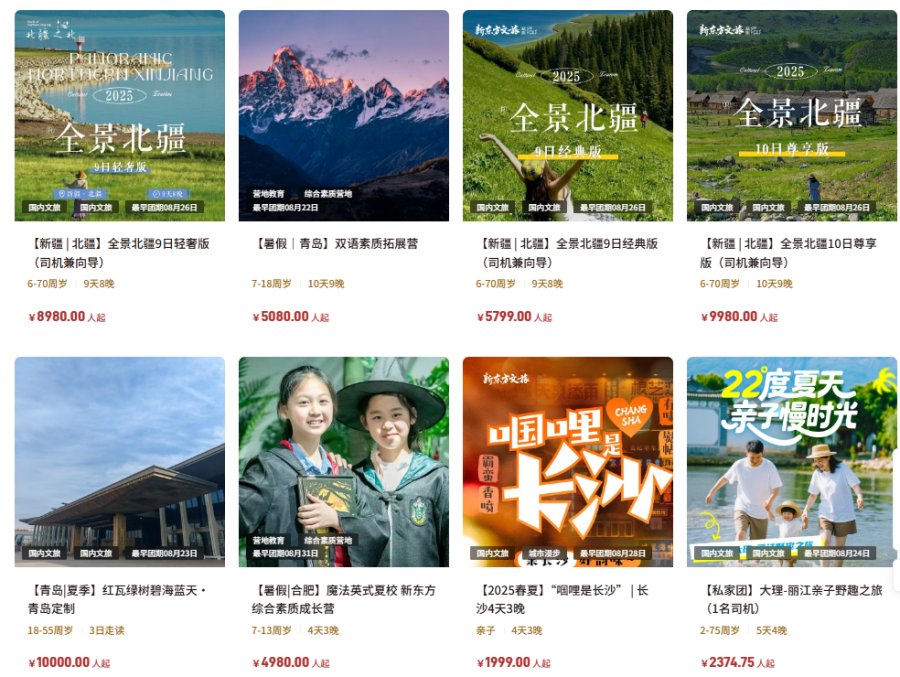
Task: Open the 全景北疆9日经典版 tour card
Action: (567, 116)
